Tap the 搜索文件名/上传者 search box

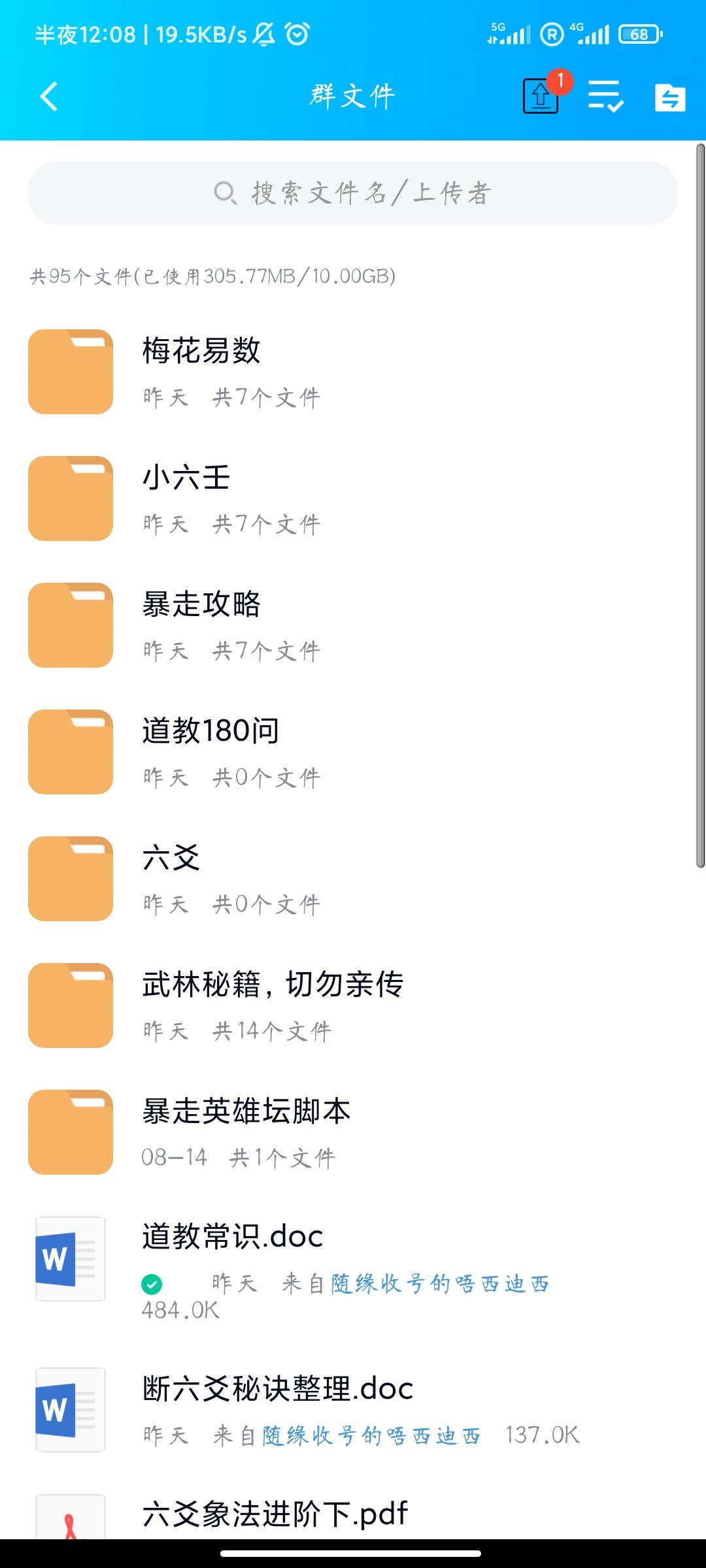tap(353, 193)
